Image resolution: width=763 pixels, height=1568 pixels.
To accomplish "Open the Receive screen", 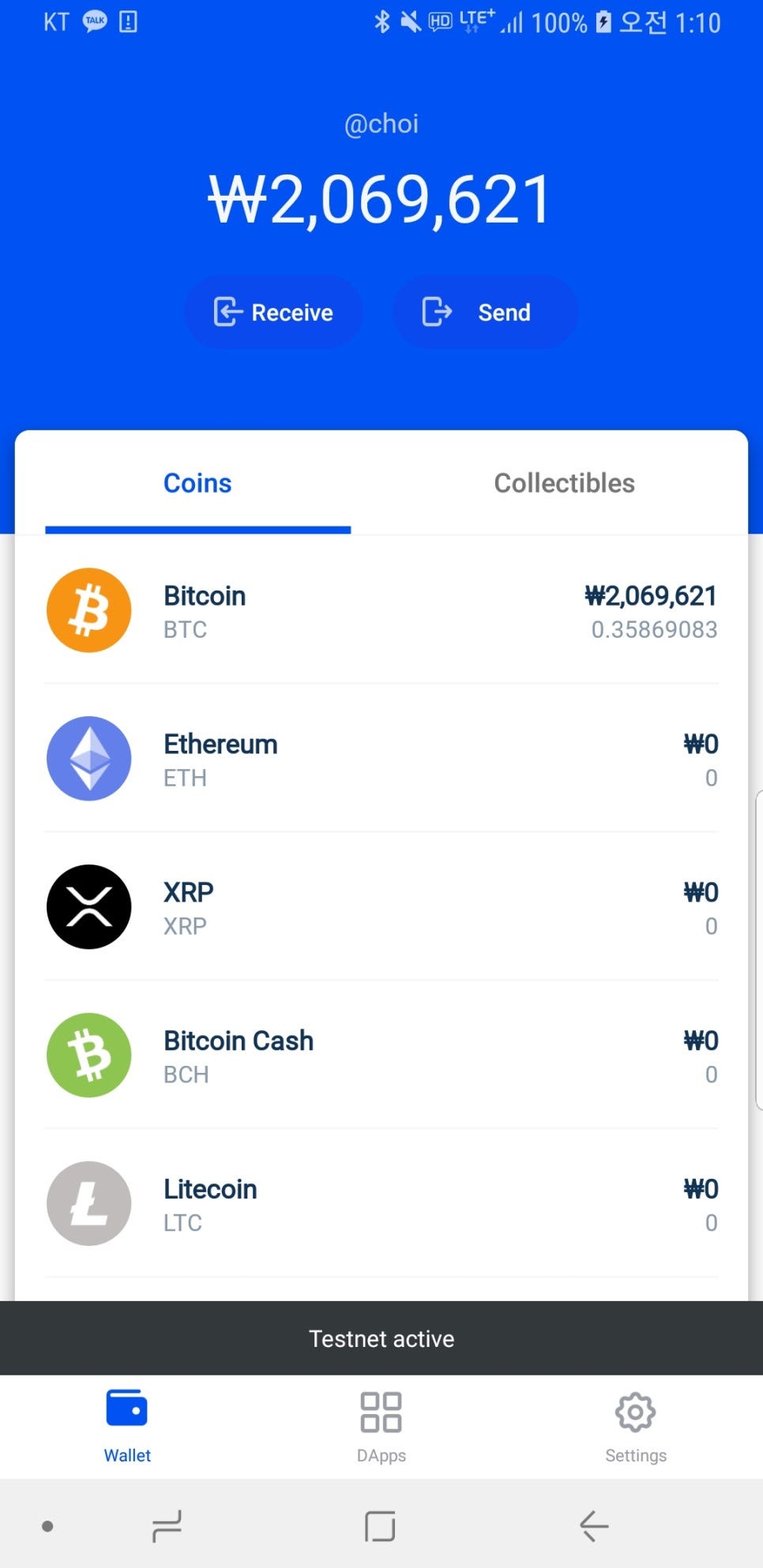I will point(273,312).
